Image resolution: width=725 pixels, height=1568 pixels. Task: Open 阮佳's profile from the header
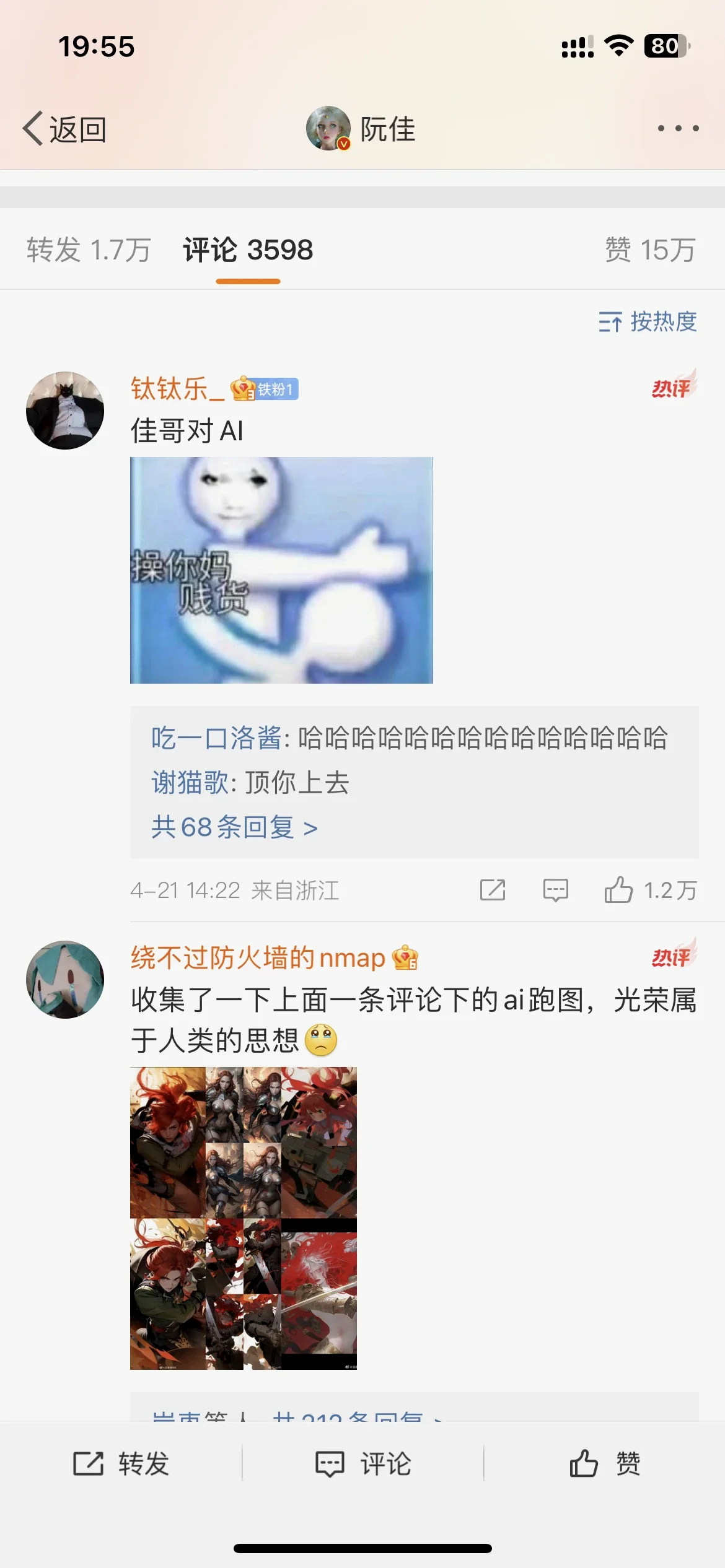click(361, 129)
